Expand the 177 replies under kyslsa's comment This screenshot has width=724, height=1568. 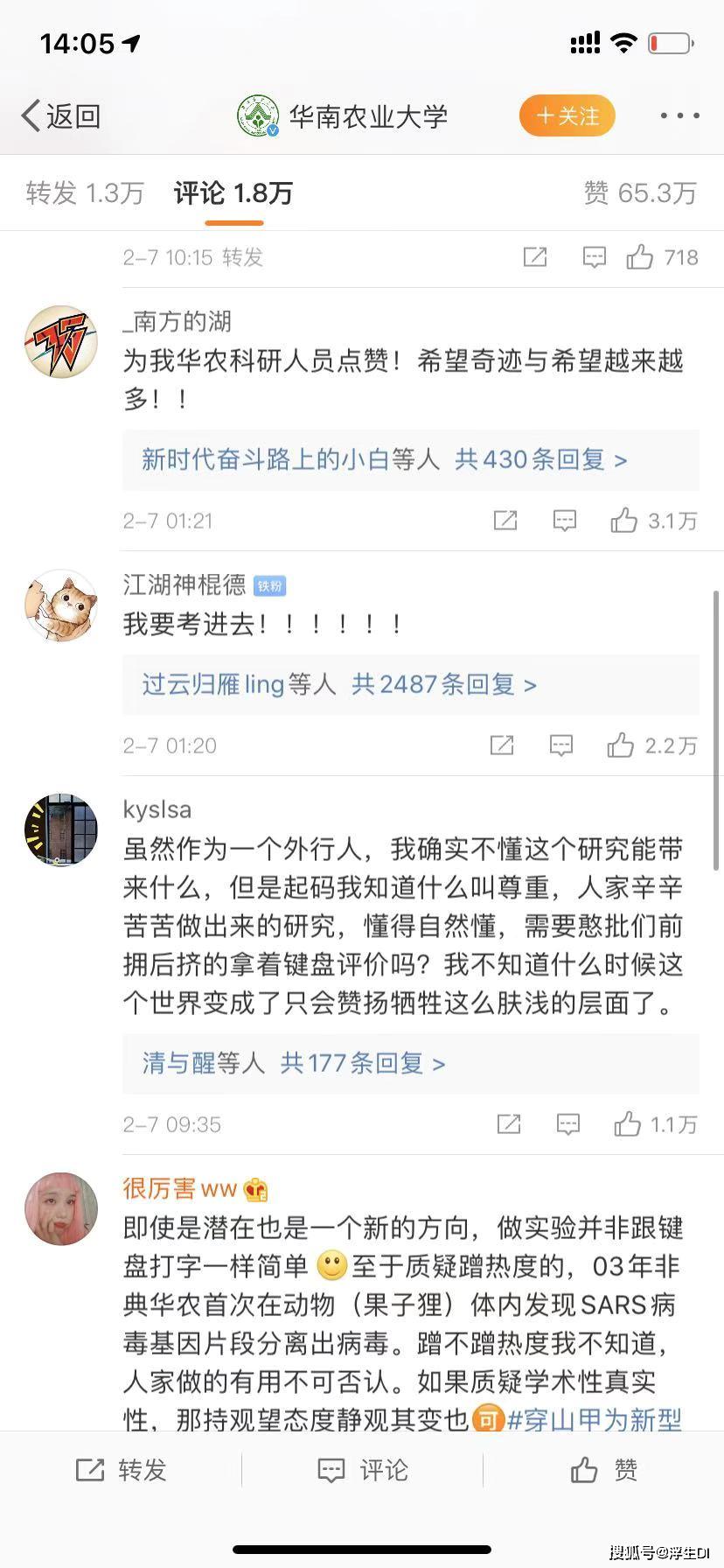pyautogui.click(x=411, y=1063)
